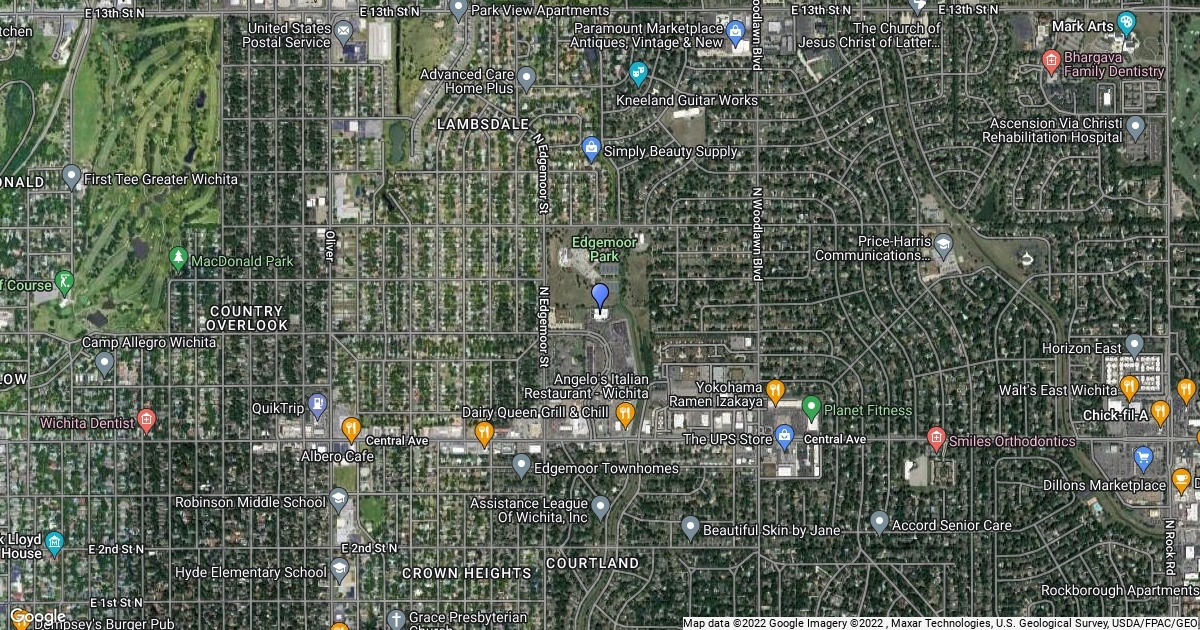Viewport: 1200px width, 630px height.
Task: Tap the Dillons Marketplace shopping pin
Action: (x=1144, y=459)
